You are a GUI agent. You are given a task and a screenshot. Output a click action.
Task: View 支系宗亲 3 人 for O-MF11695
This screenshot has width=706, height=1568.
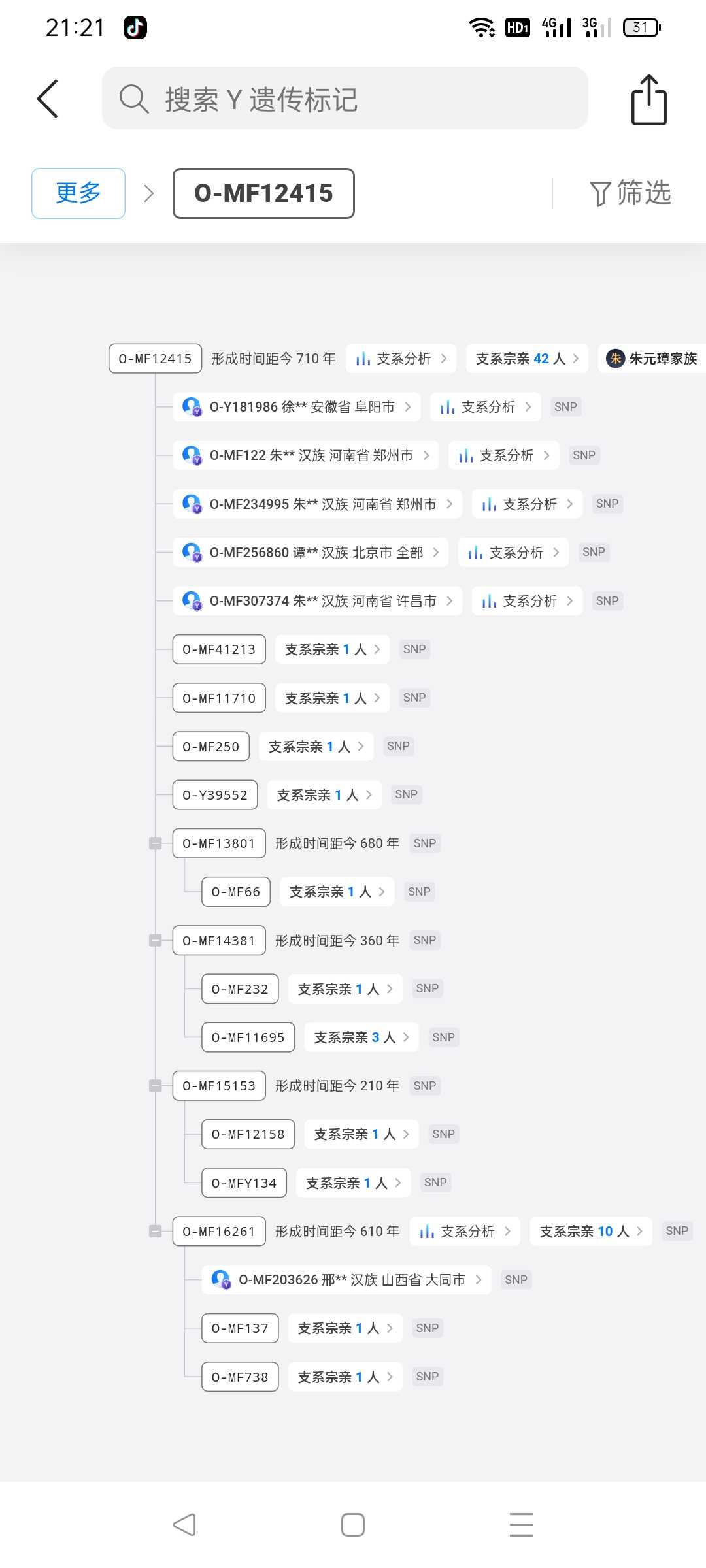(x=361, y=1037)
